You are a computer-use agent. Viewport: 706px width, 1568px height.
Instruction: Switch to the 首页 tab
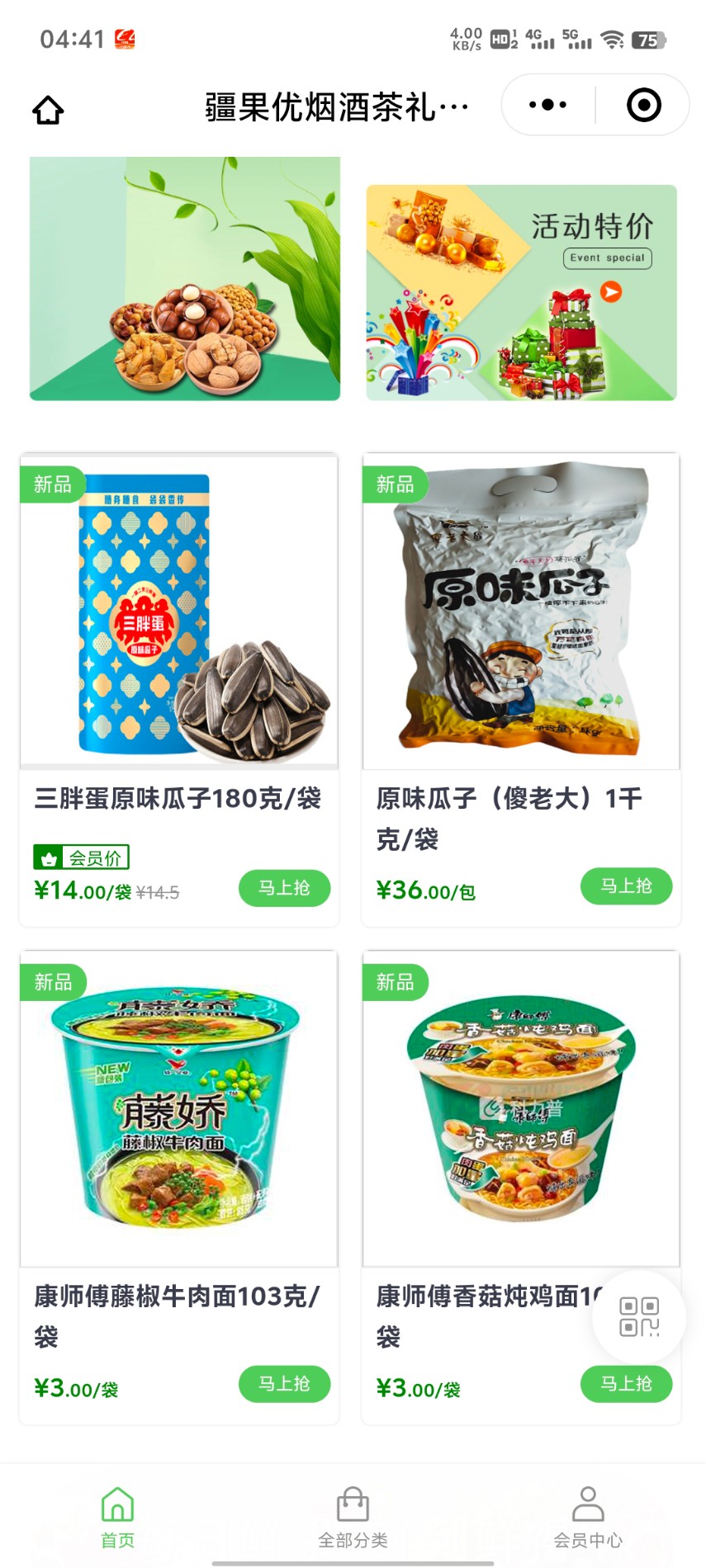[x=117, y=1517]
